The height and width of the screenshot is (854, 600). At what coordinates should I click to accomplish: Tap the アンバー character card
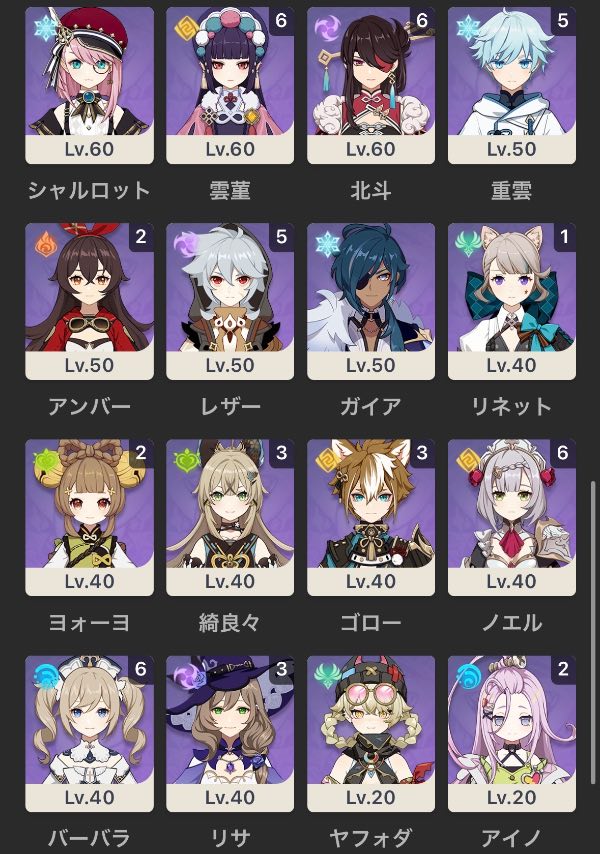[x=89, y=301]
